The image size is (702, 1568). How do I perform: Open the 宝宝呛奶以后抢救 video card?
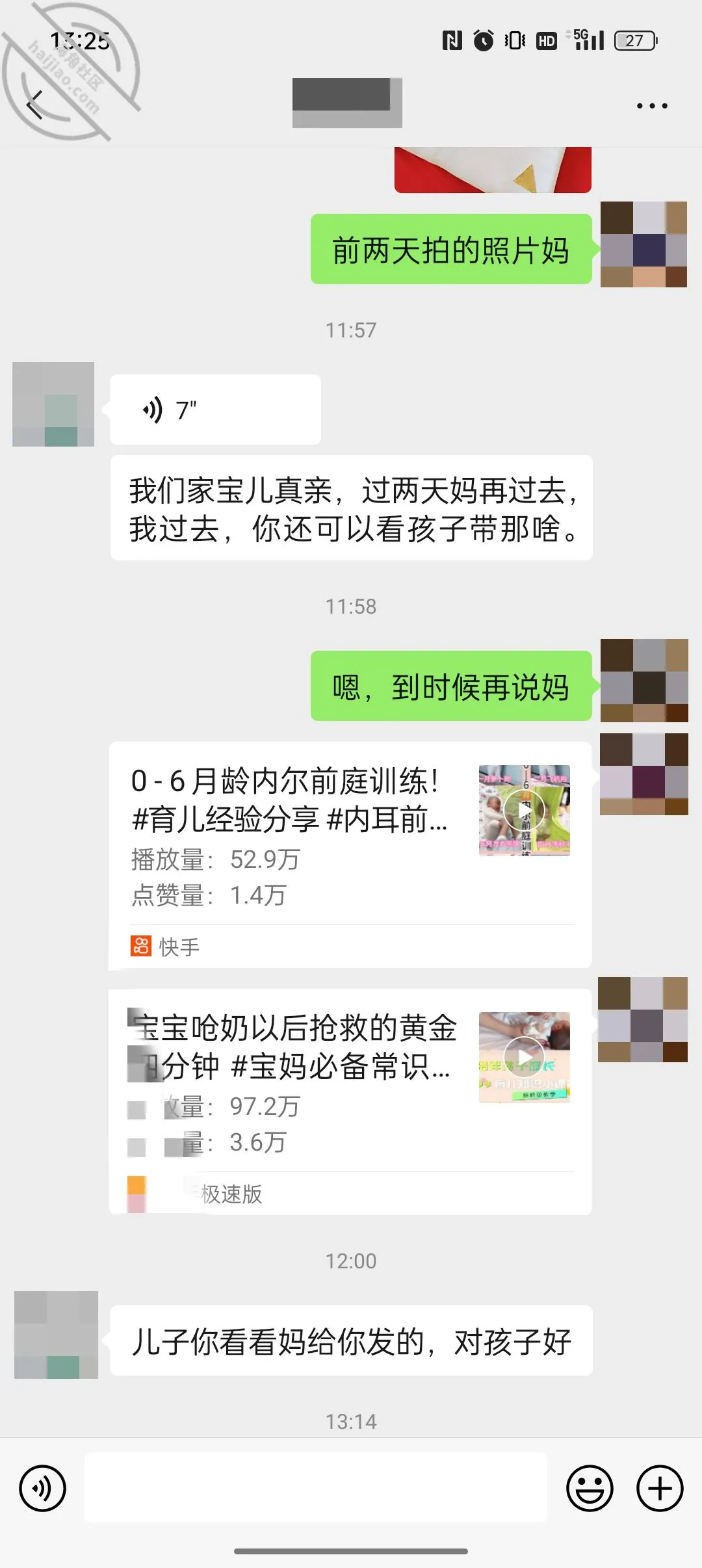tap(350, 1102)
